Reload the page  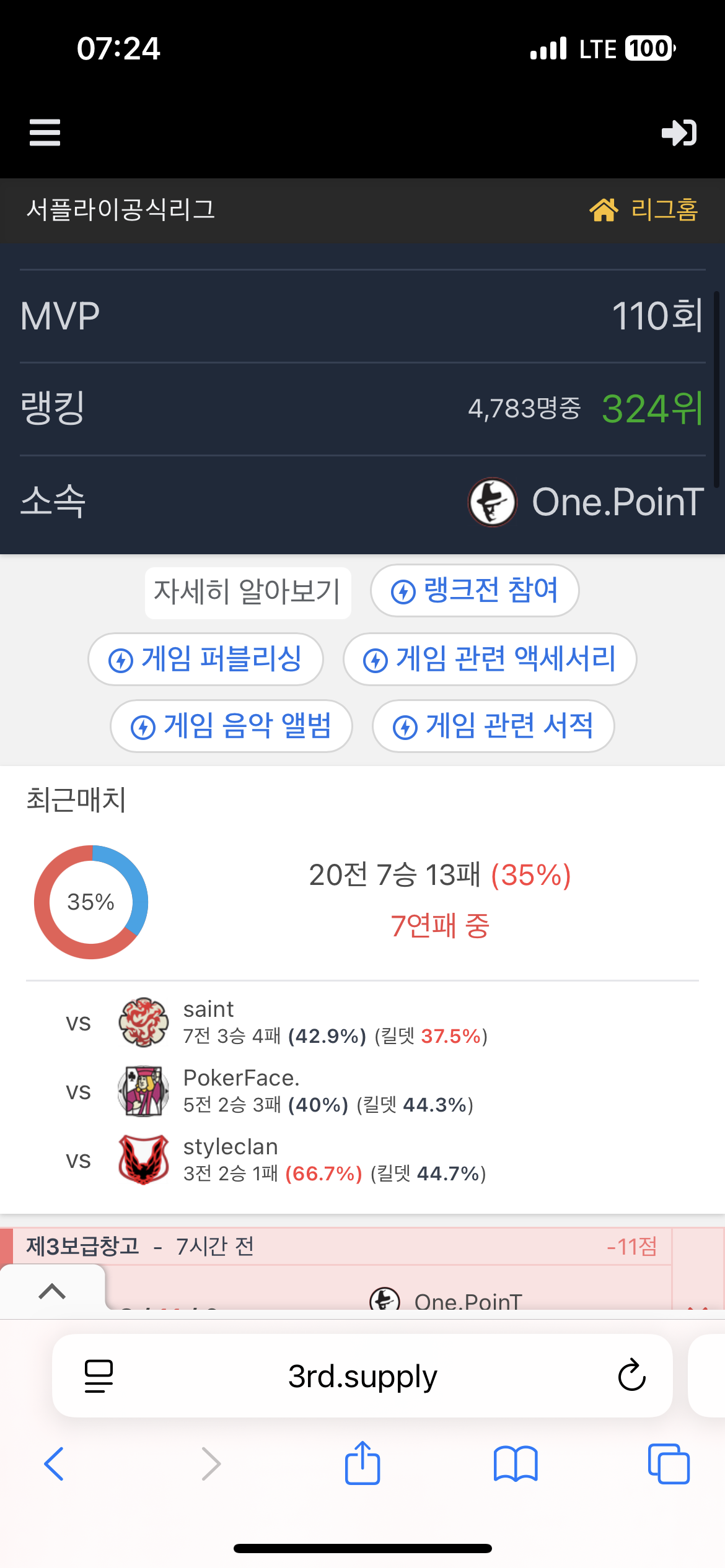tap(631, 1375)
